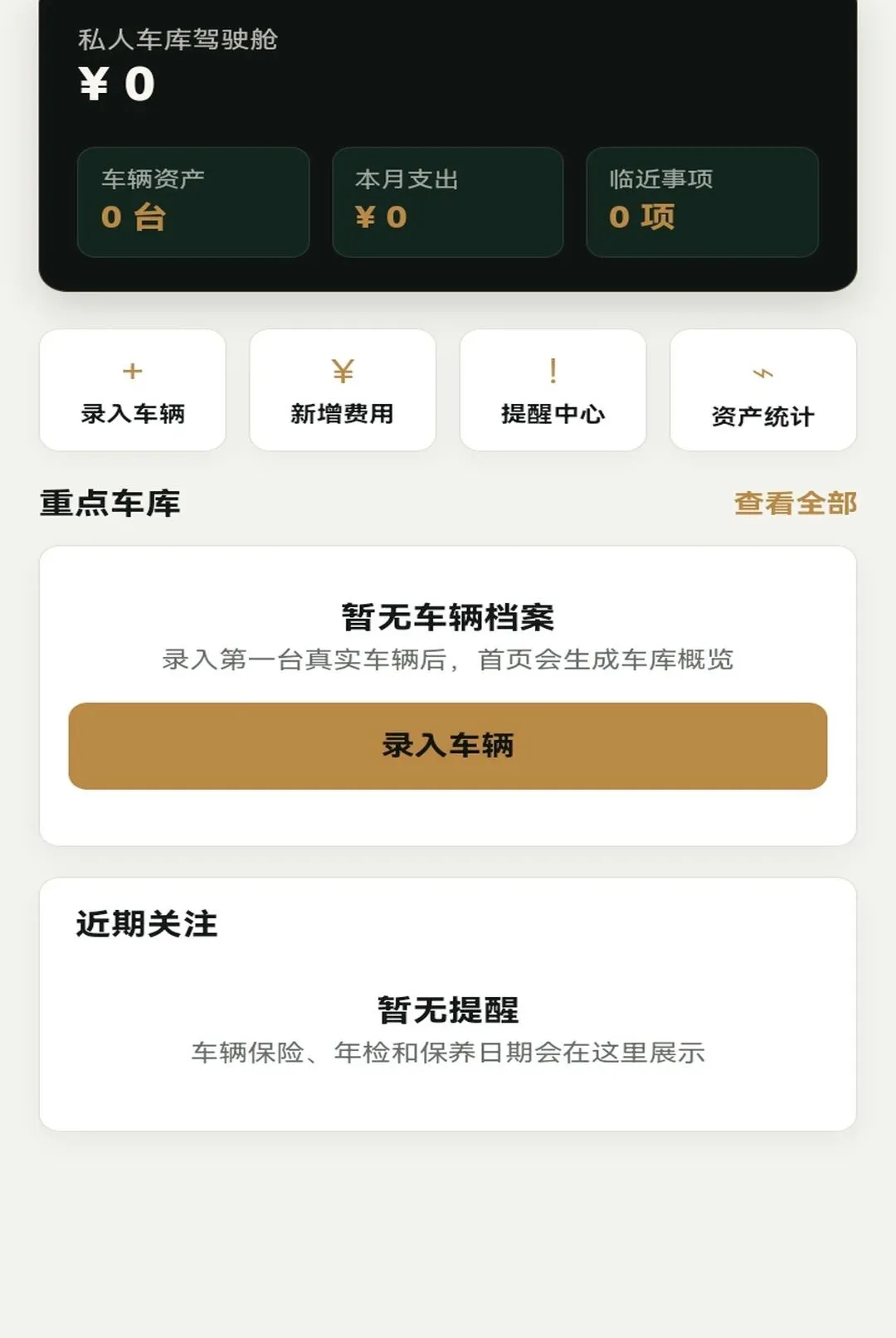The height and width of the screenshot is (1338, 896).
Task: Tap the 录入车辆 quick action tile
Action: (133, 390)
